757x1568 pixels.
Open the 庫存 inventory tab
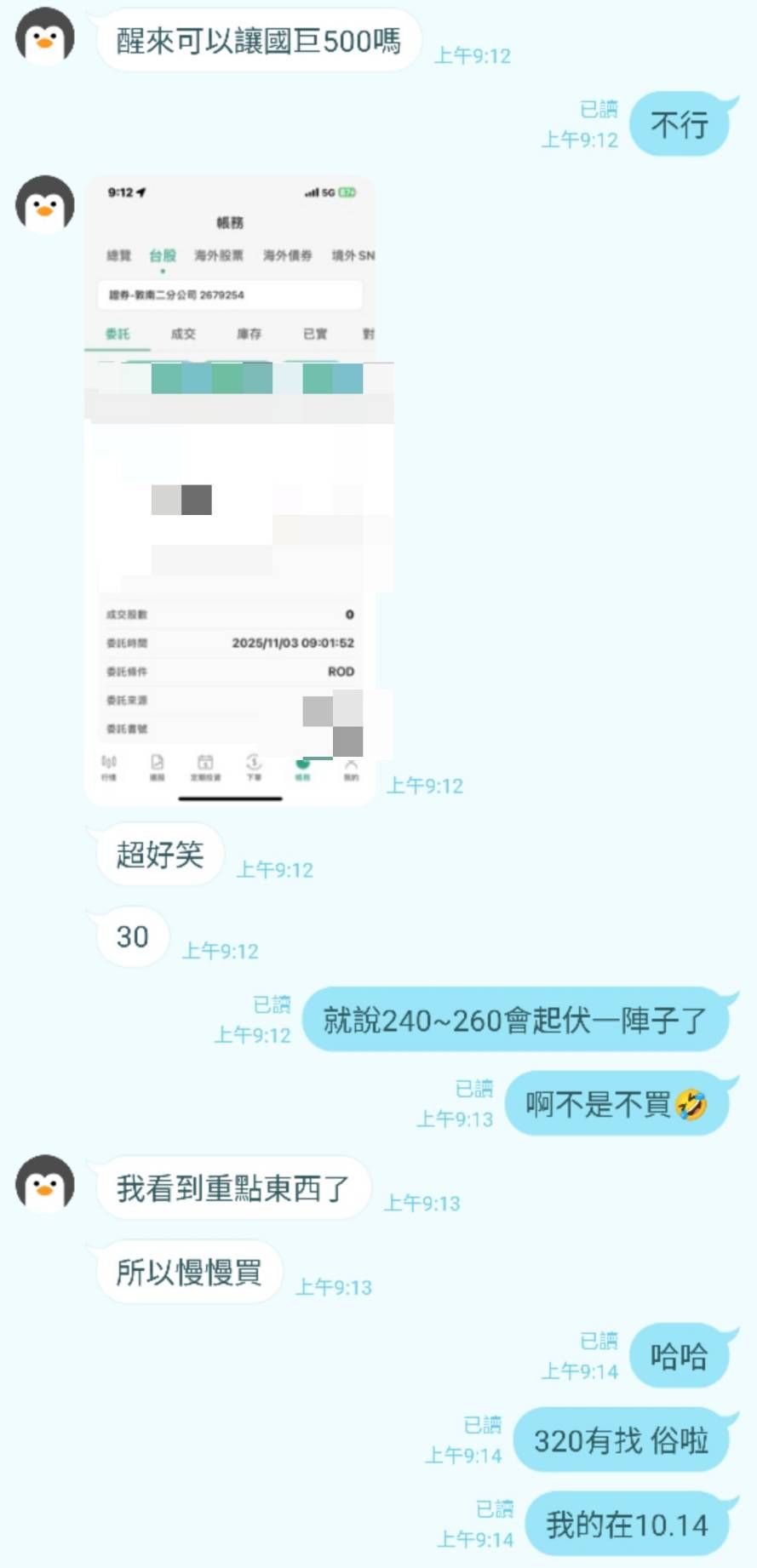point(249,334)
